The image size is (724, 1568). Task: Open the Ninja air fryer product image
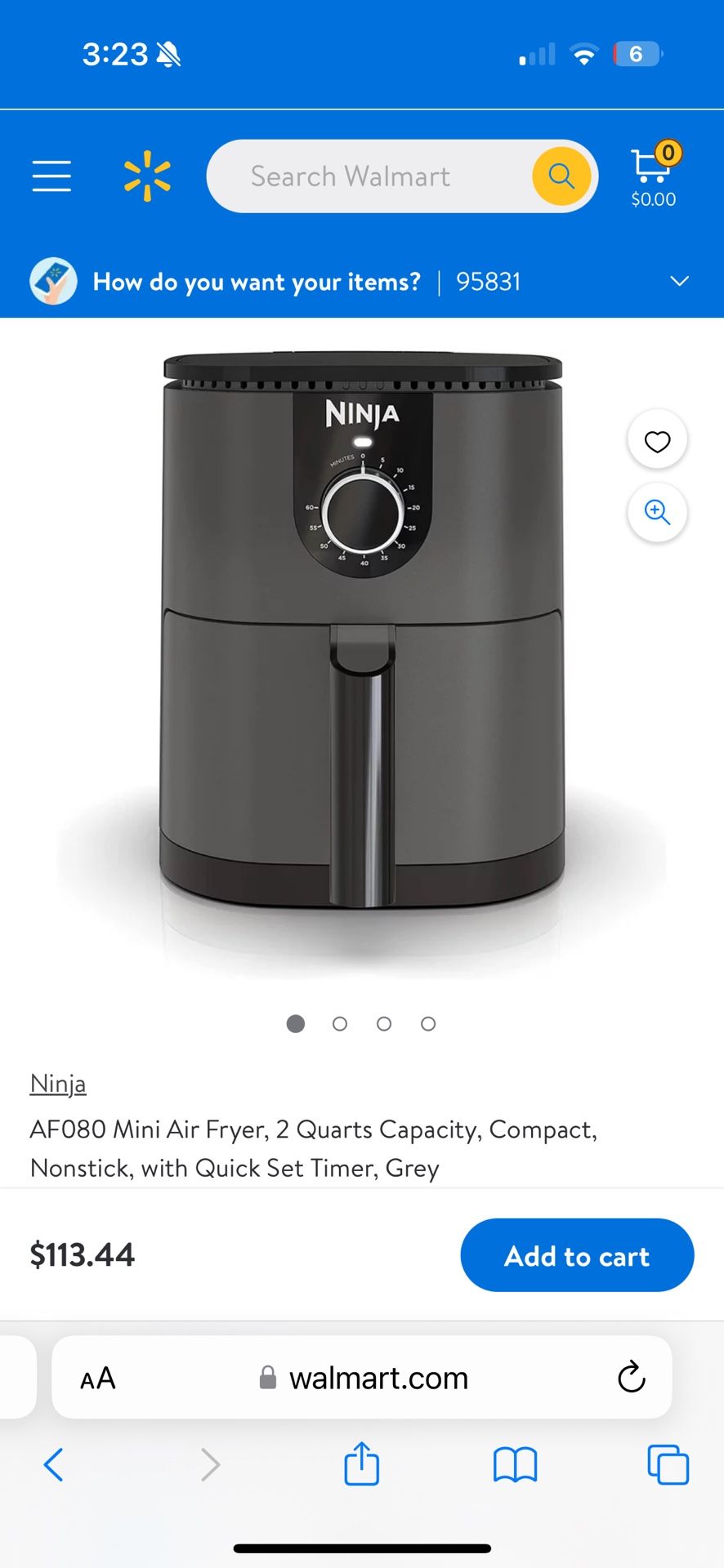pyautogui.click(x=362, y=629)
